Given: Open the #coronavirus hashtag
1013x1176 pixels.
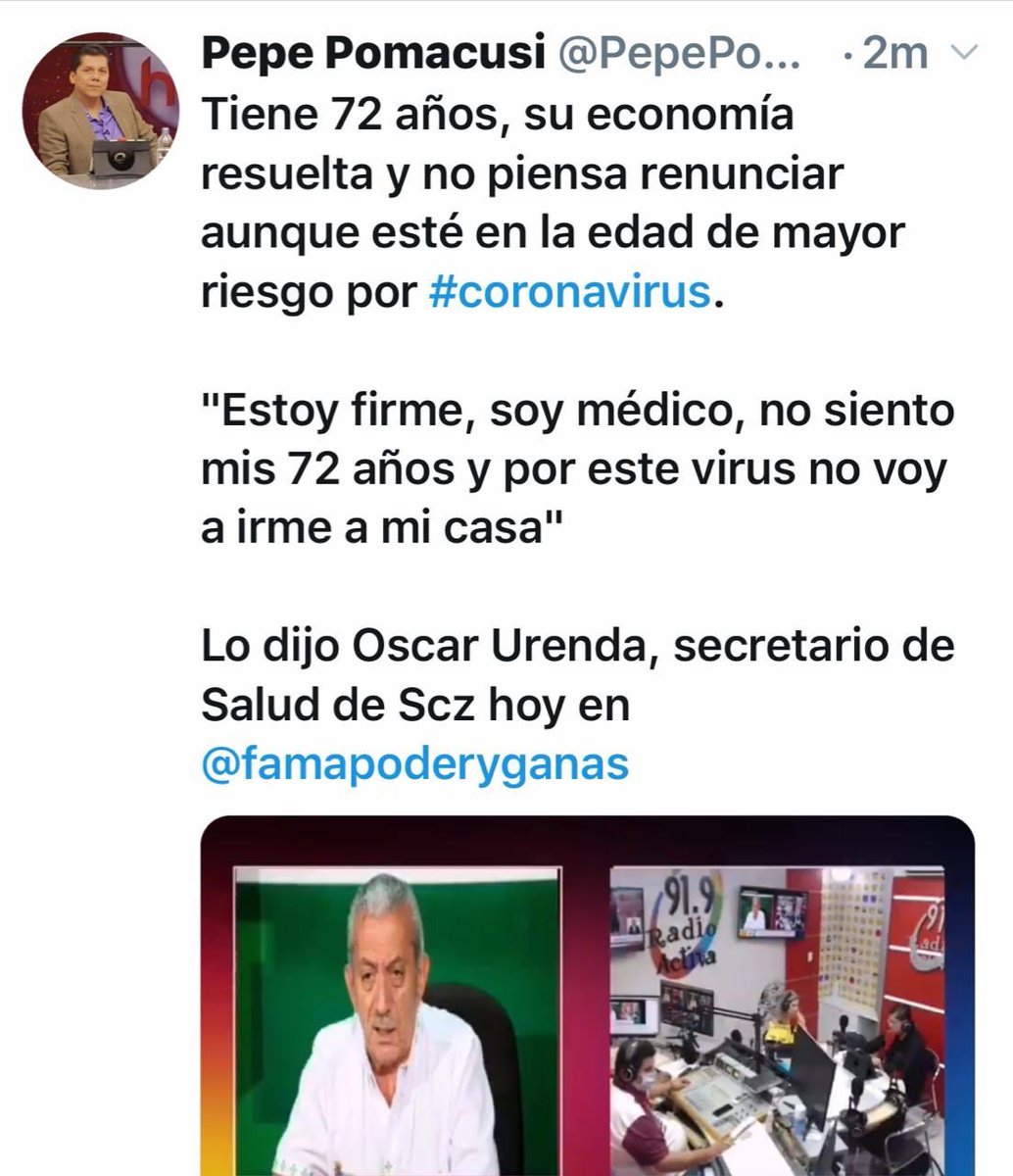Looking at the screenshot, I should click(x=572, y=293).
